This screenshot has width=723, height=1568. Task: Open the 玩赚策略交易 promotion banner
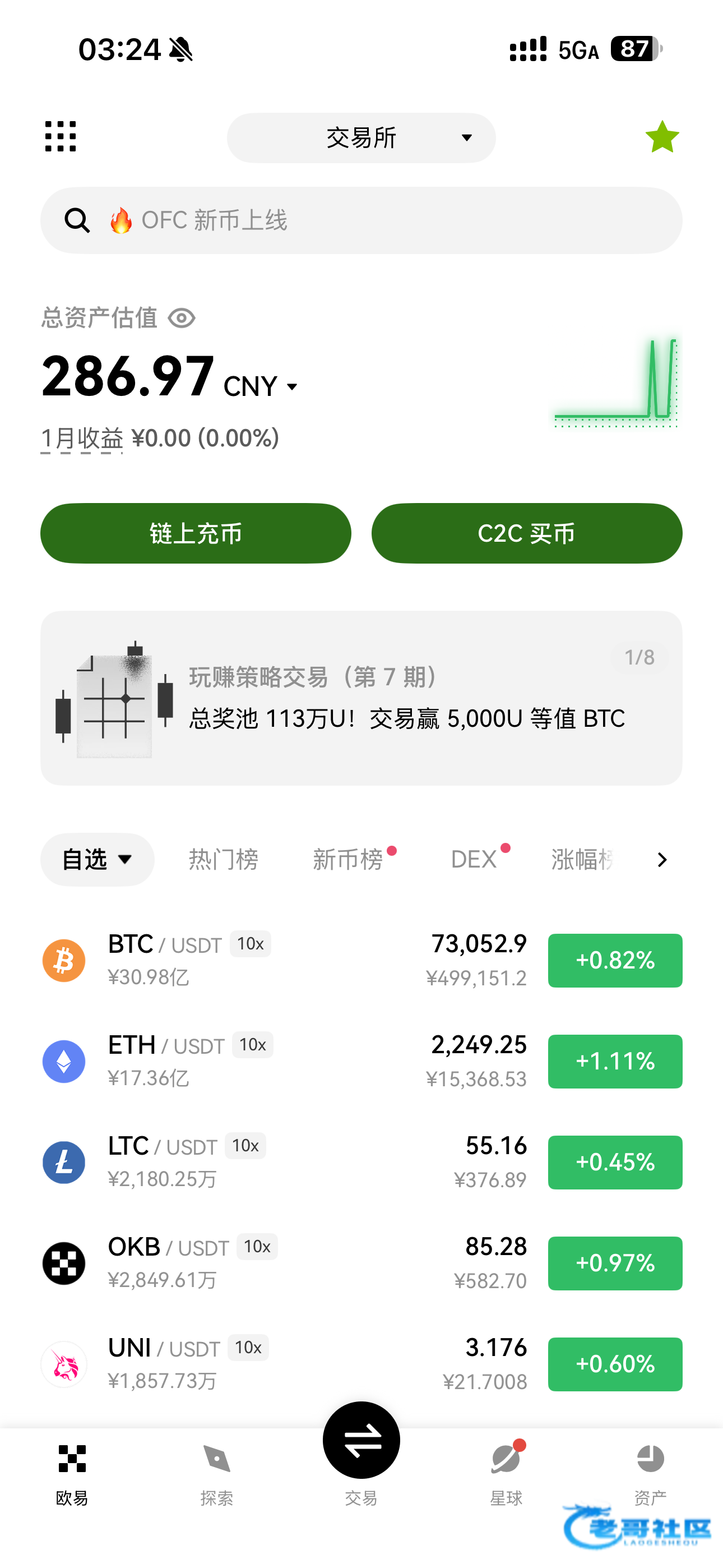click(x=361, y=698)
